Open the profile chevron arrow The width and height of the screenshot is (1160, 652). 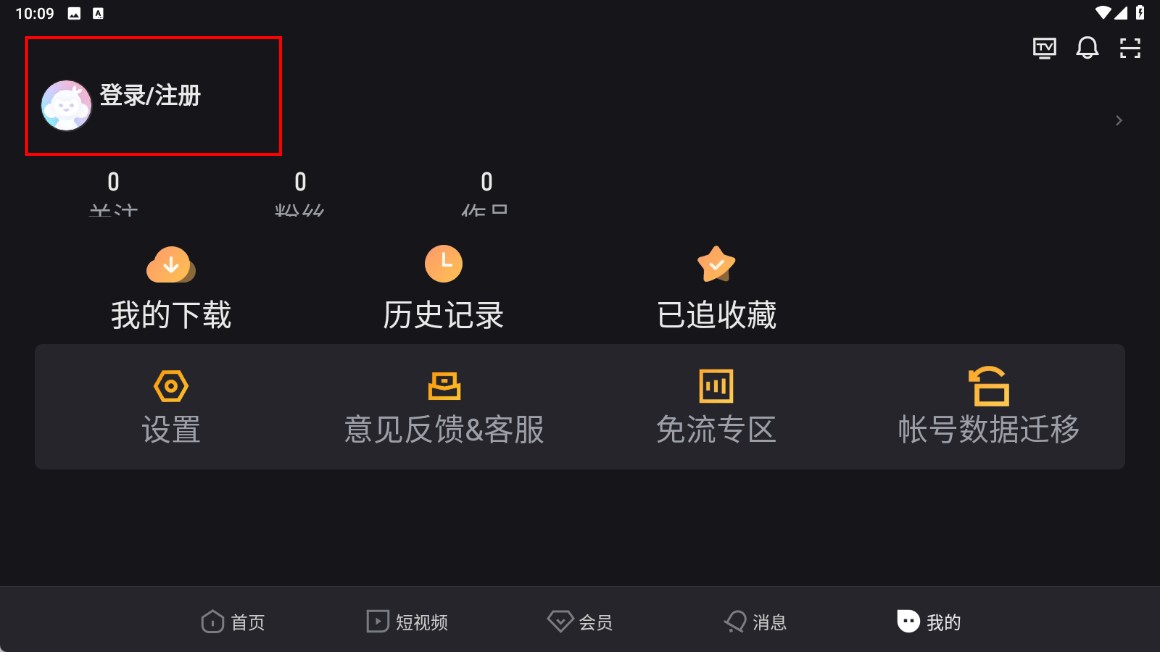[1119, 120]
